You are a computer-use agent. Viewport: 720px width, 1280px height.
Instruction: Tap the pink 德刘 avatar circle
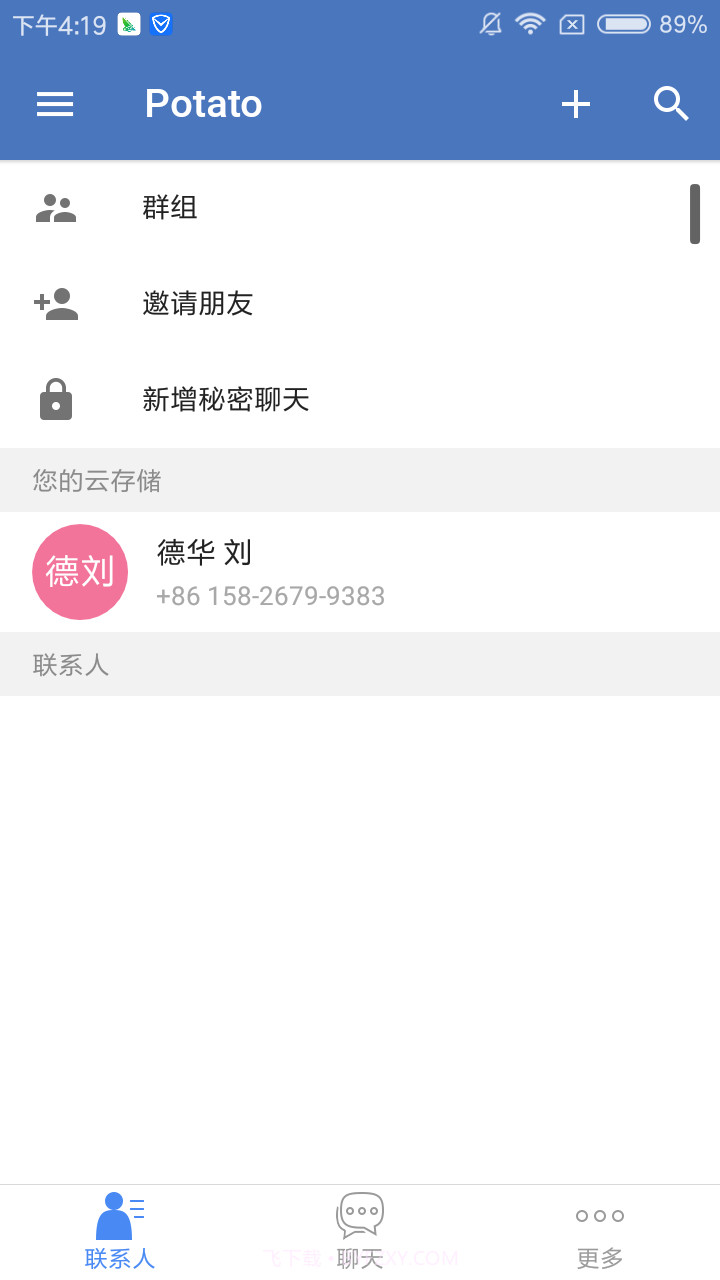80,572
